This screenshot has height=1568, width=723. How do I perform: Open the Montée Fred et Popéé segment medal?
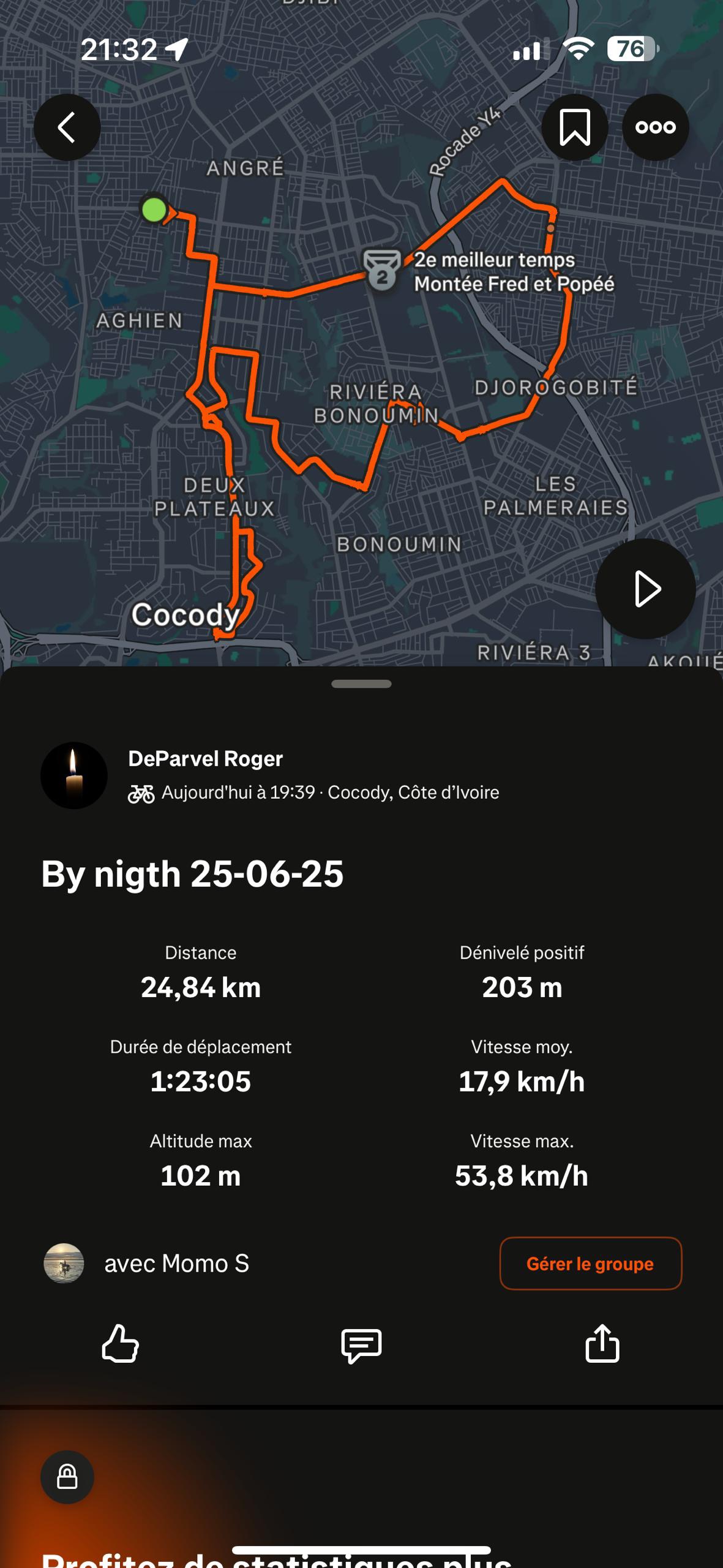382,270
